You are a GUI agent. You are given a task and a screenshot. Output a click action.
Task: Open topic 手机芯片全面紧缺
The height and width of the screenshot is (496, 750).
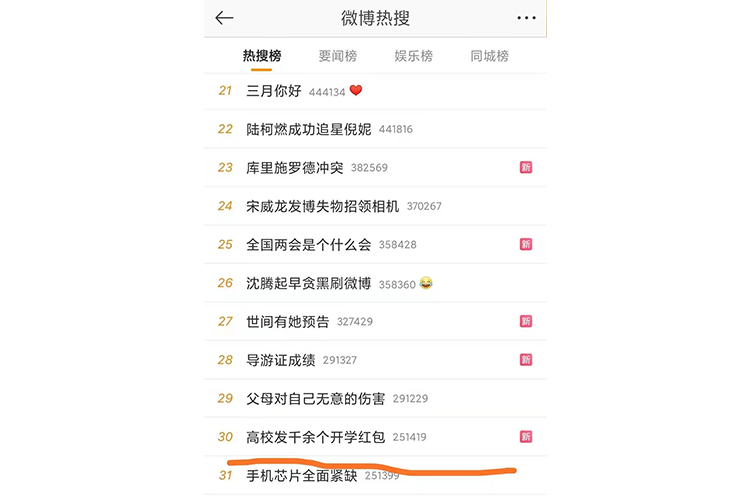(x=302, y=476)
